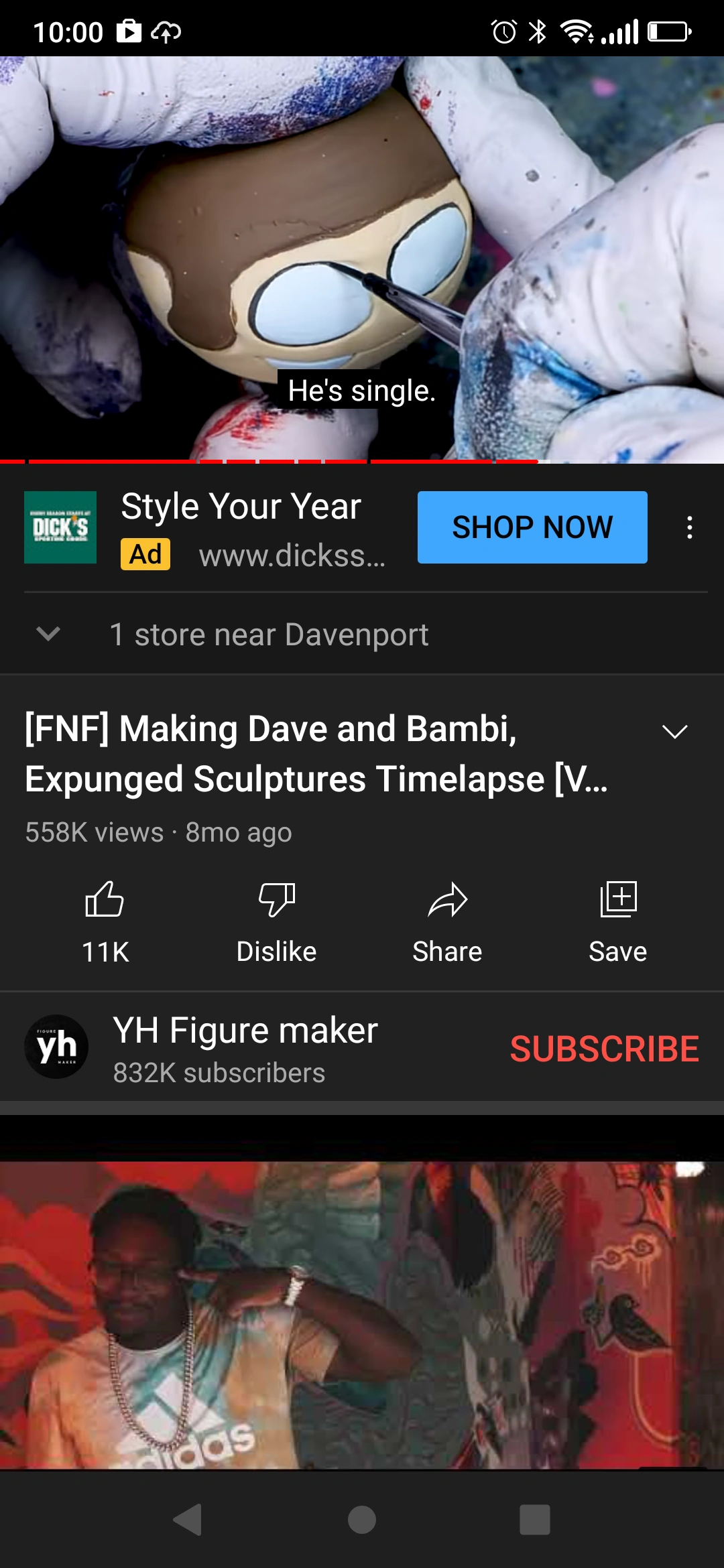The image size is (724, 1568).
Task: Save the video to a playlist
Action: (x=617, y=921)
